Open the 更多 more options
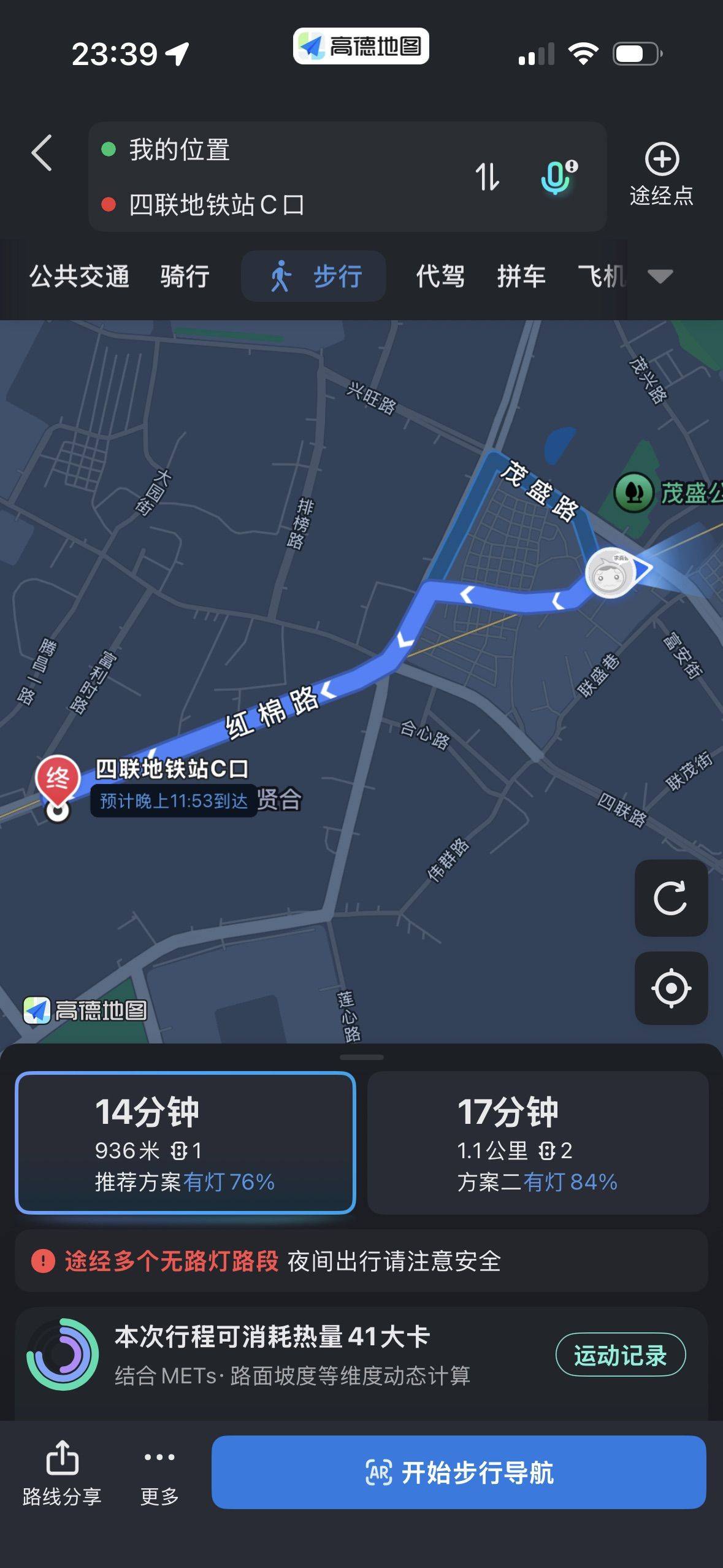This screenshot has height=1568, width=723. tap(159, 1472)
